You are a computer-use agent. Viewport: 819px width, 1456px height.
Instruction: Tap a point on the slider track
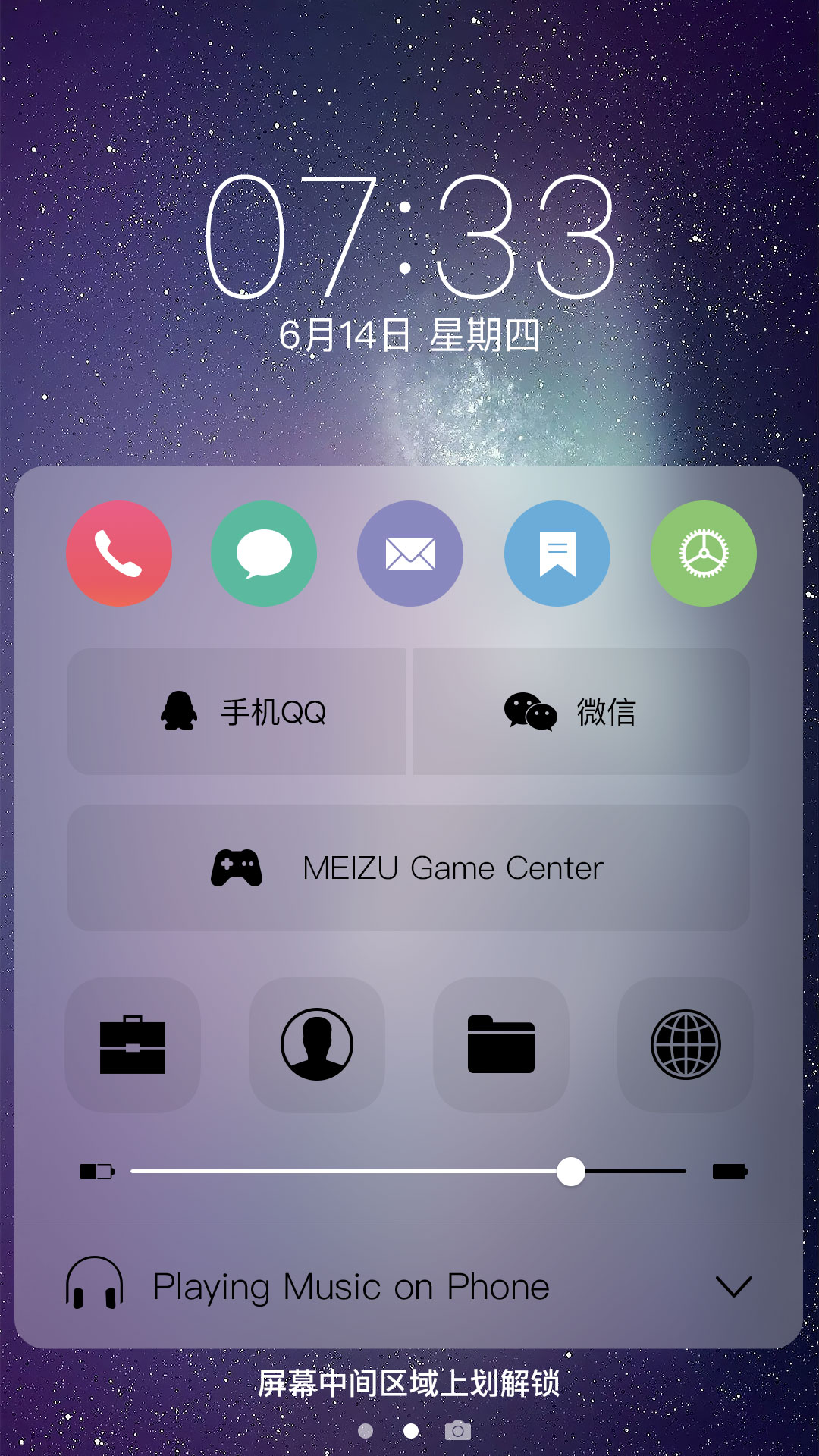[341, 1172]
